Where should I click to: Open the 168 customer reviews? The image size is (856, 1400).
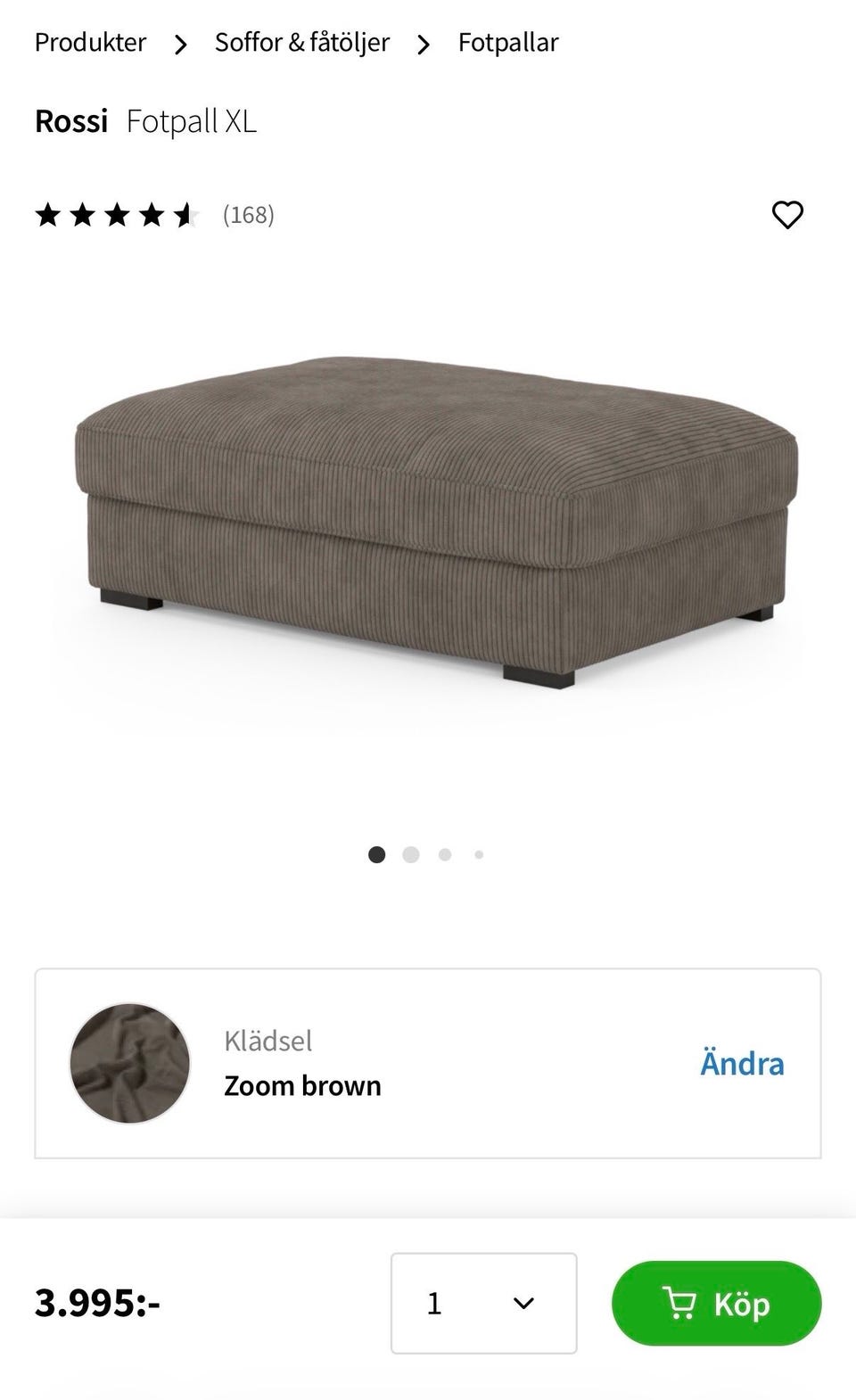click(x=248, y=215)
